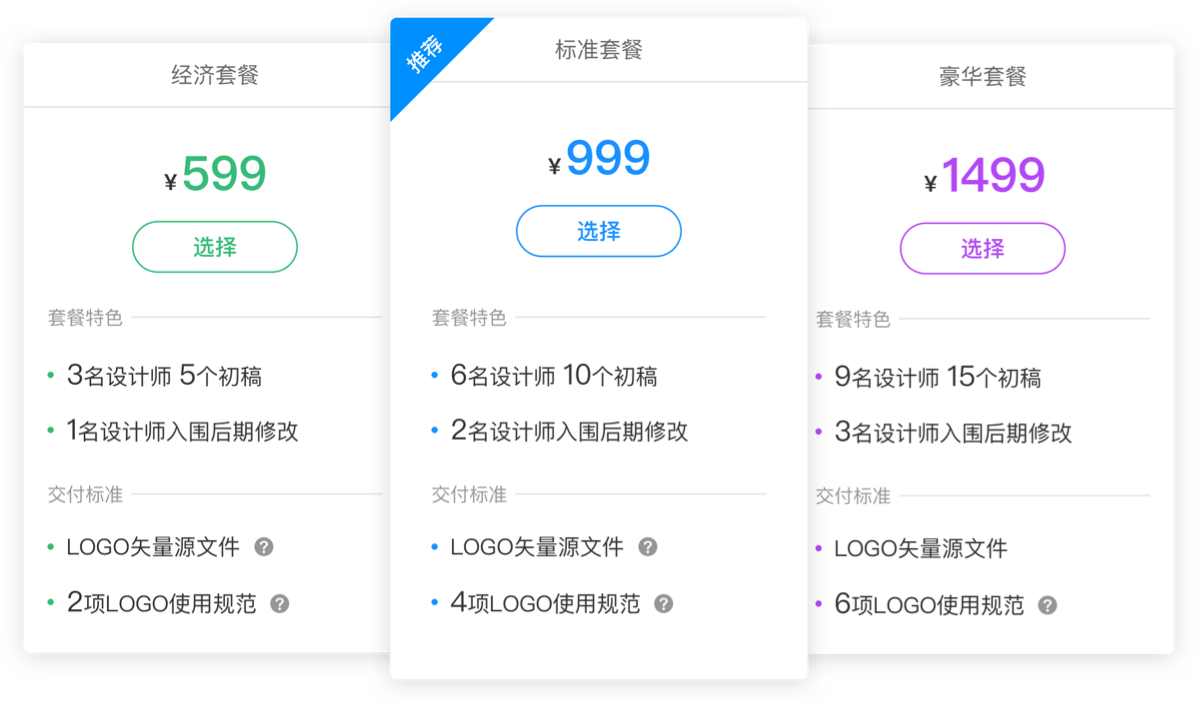The width and height of the screenshot is (1198, 708).
Task: Show help for 2项LOGO使用规范
Action: coord(280,604)
